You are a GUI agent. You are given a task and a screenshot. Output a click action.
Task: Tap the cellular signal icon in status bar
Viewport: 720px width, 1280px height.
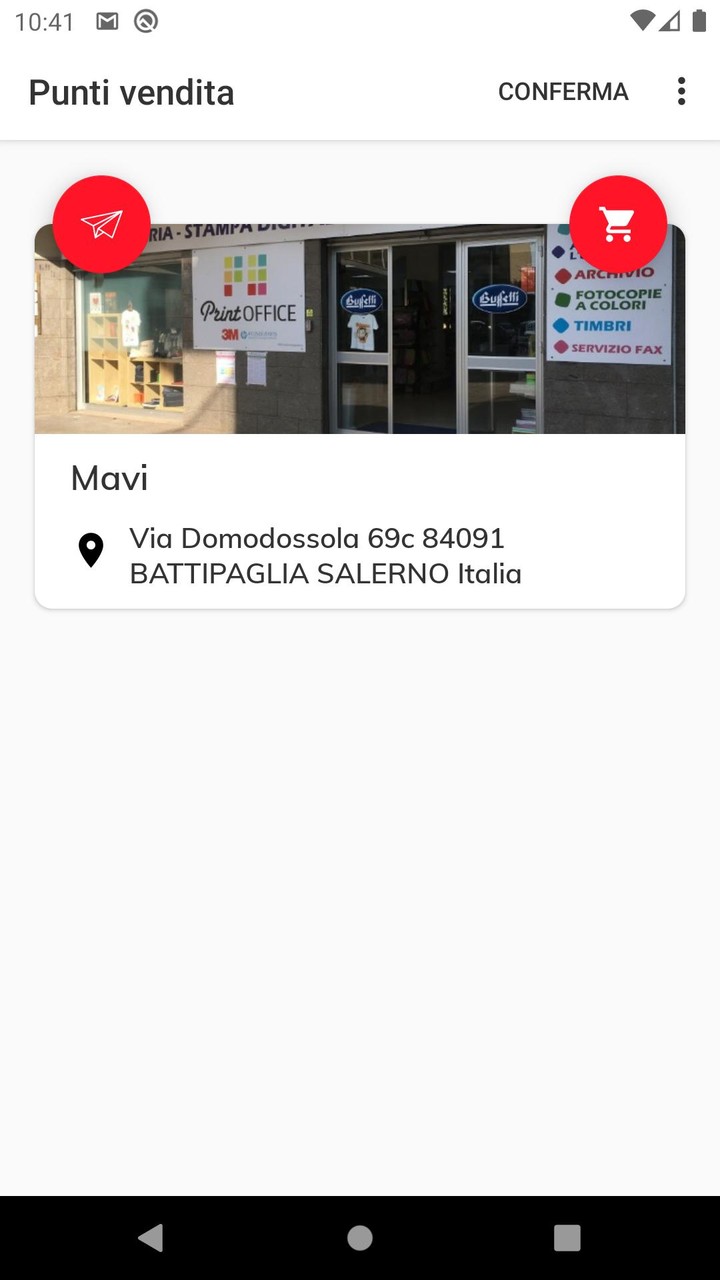(x=668, y=20)
